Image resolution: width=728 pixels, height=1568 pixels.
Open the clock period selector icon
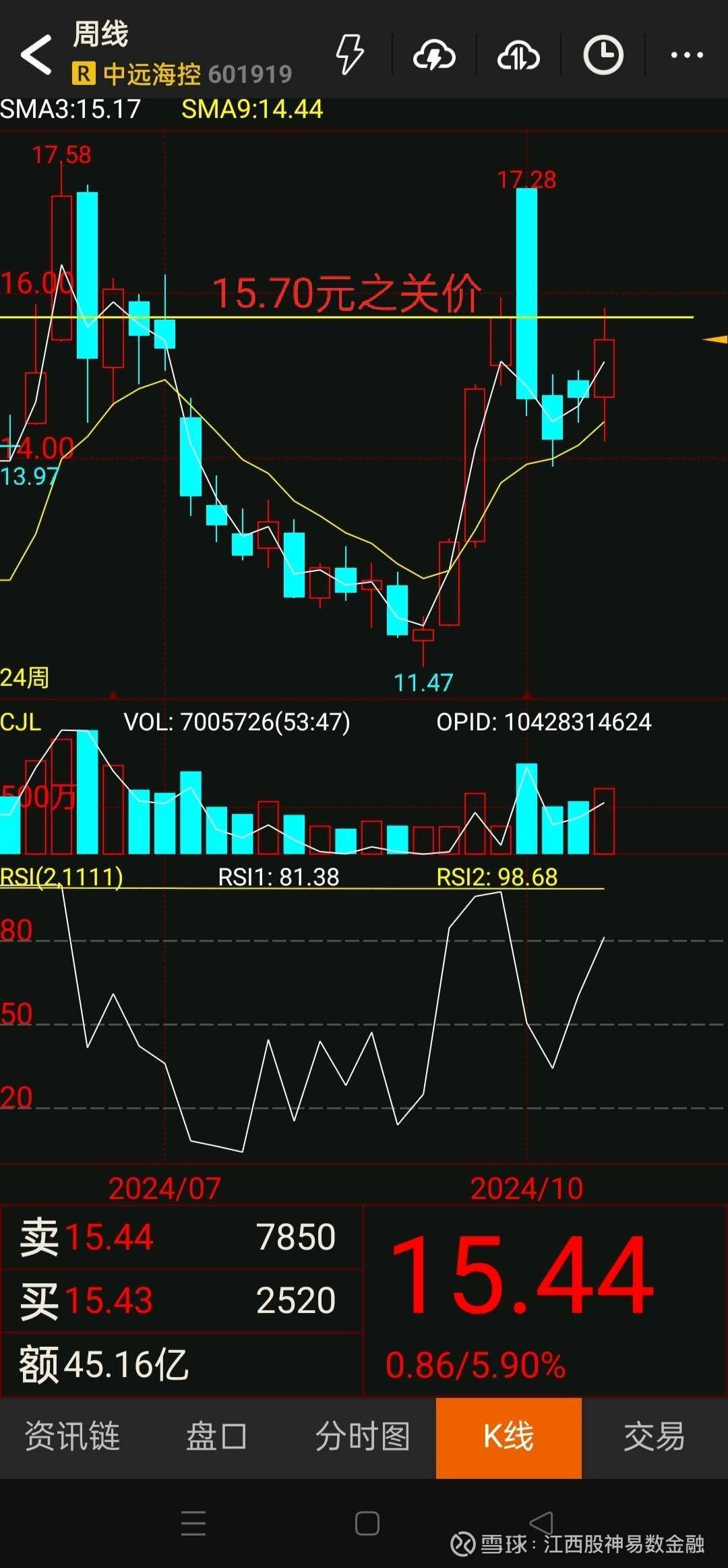coord(603,54)
